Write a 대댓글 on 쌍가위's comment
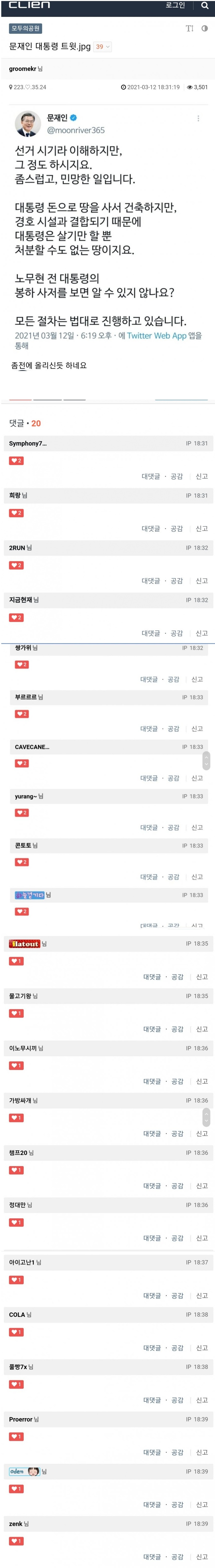Viewport: 215px width, 1568px height. (149, 679)
